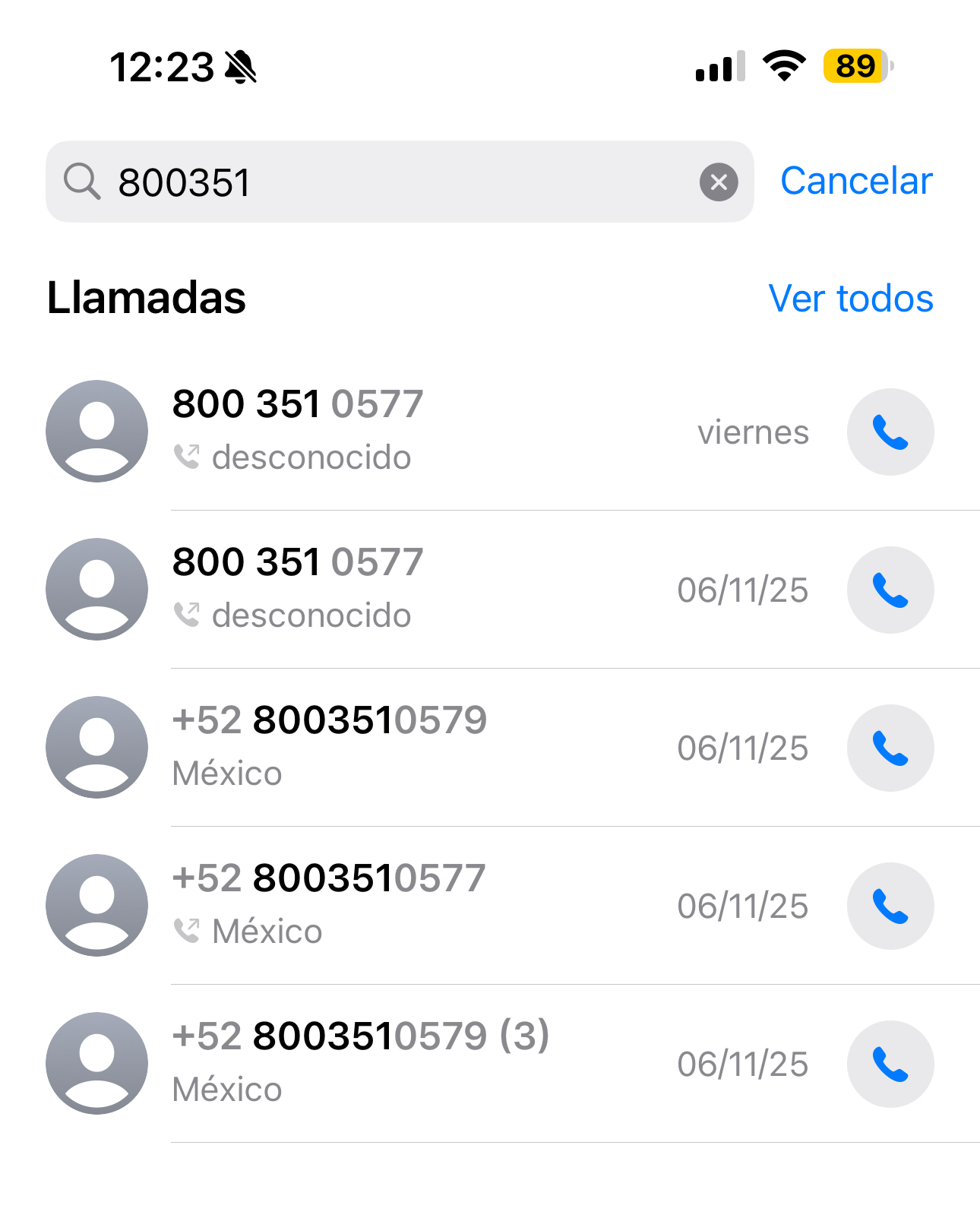
Task: Call back 800 351 0577 from viernes
Action: pyautogui.click(x=890, y=432)
